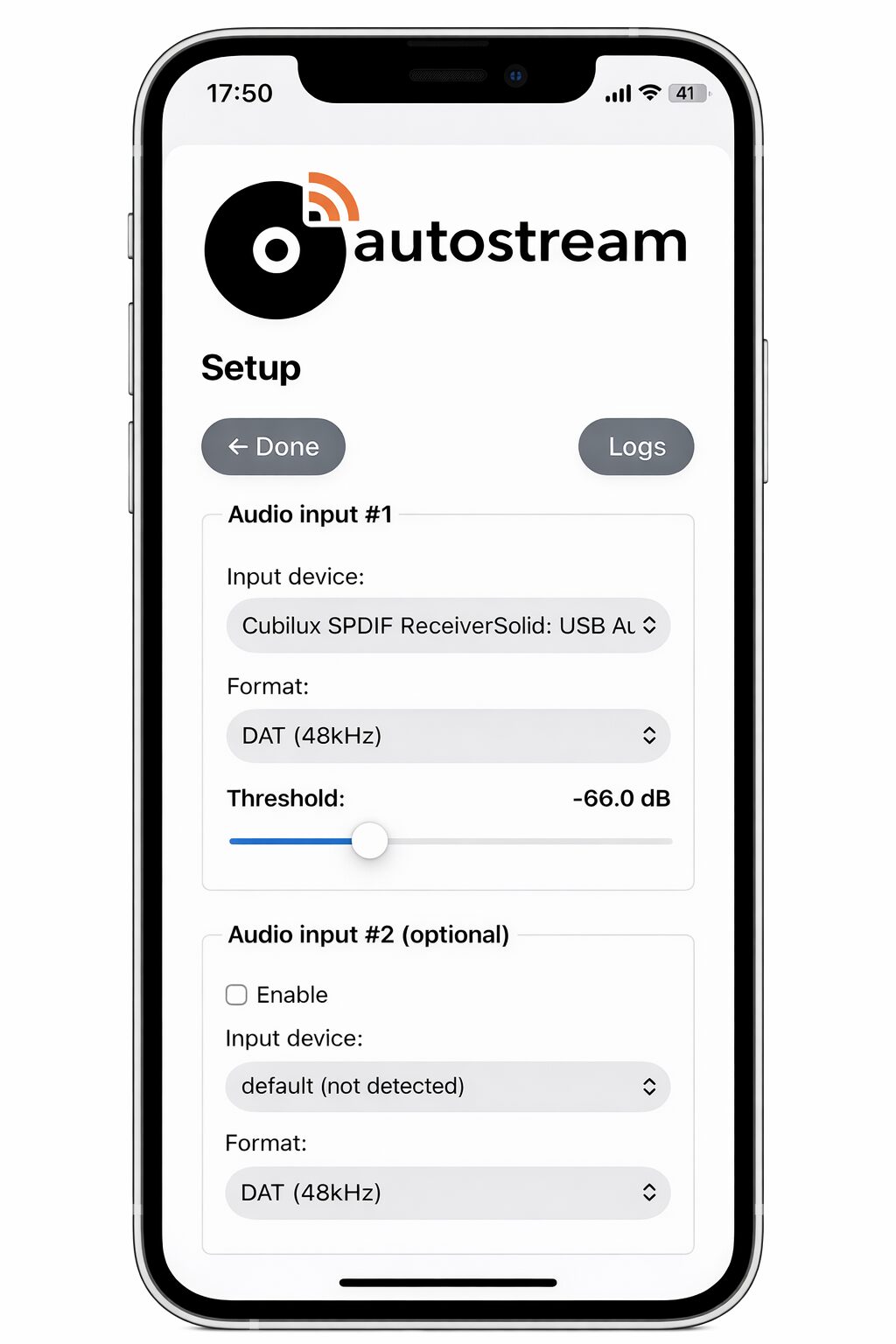Open Audio input #1 input device dropdown

[x=448, y=626]
